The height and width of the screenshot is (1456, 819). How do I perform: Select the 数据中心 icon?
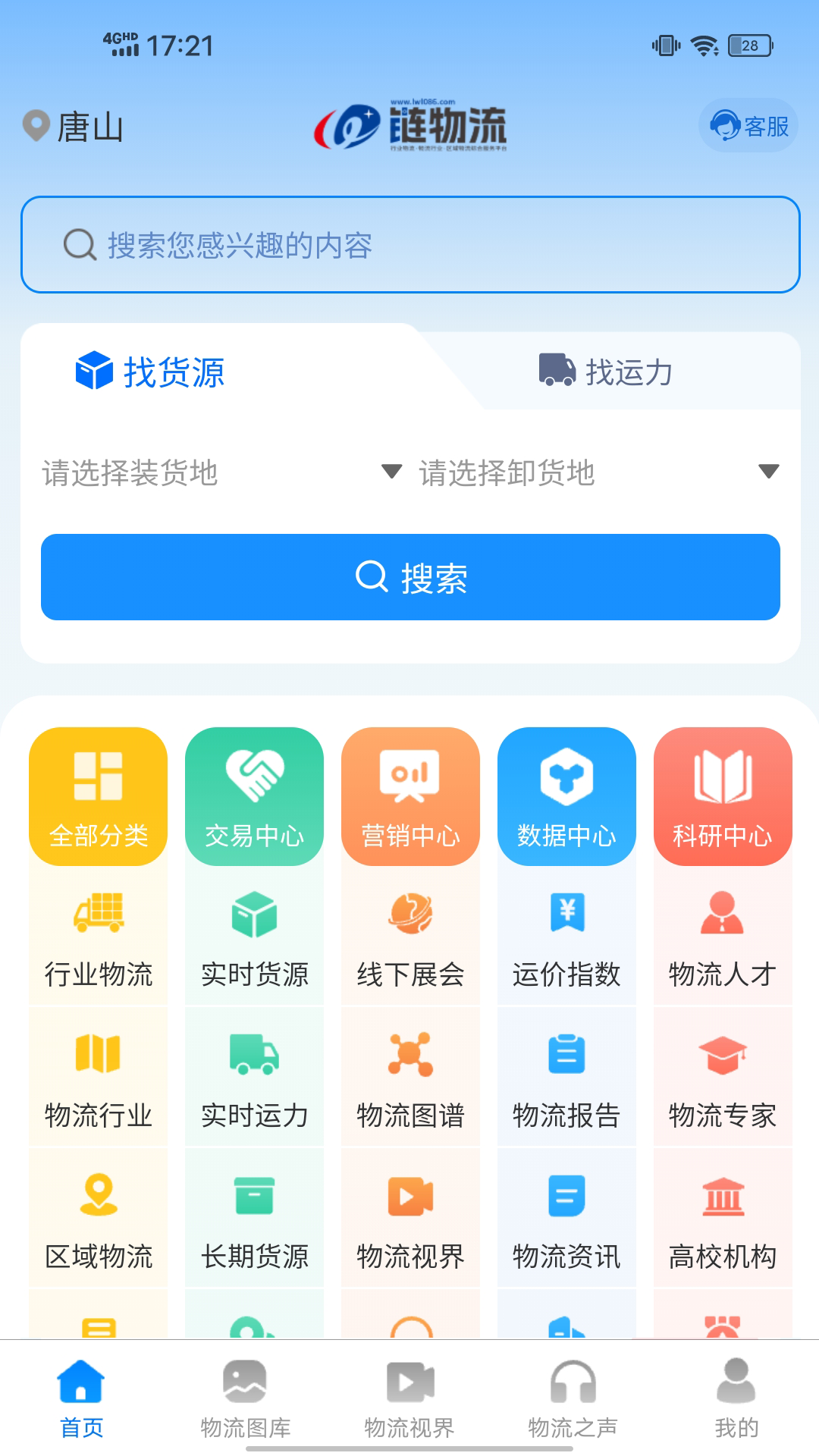click(566, 794)
